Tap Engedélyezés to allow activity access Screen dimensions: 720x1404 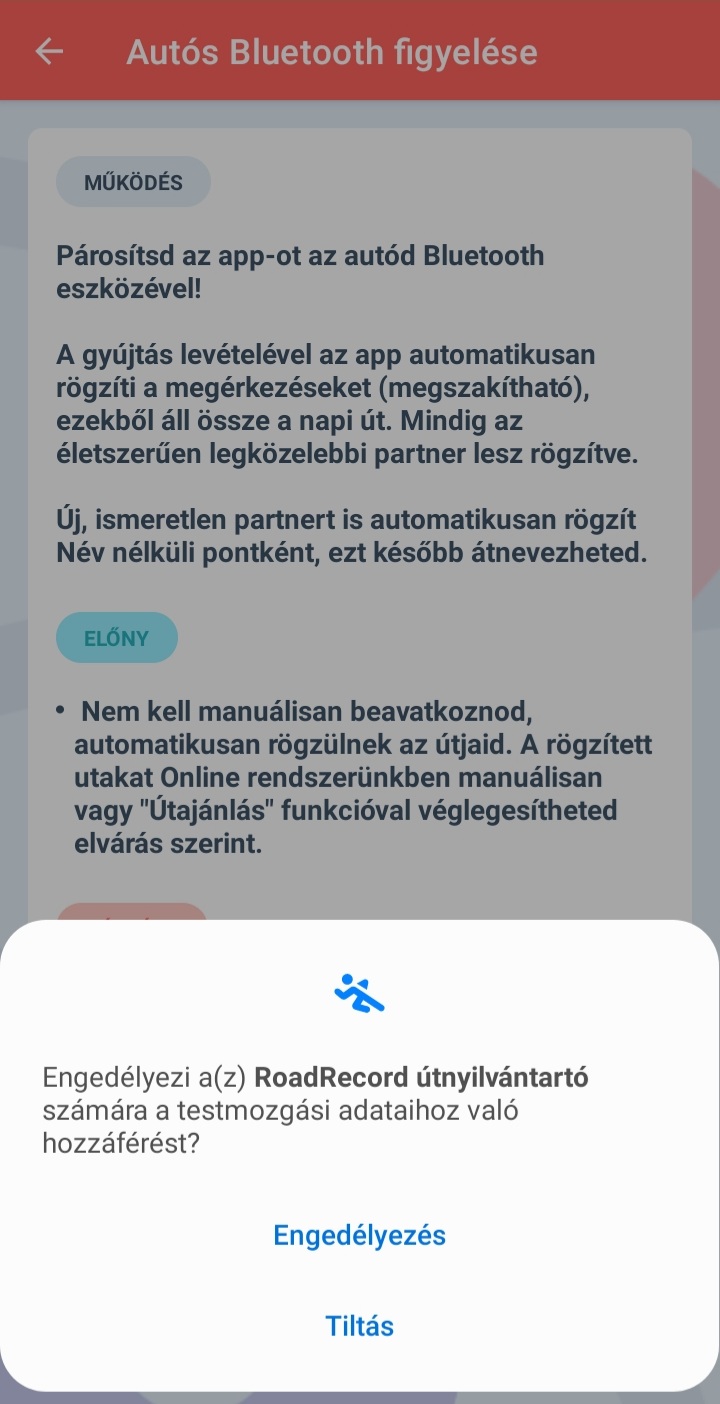359,1235
